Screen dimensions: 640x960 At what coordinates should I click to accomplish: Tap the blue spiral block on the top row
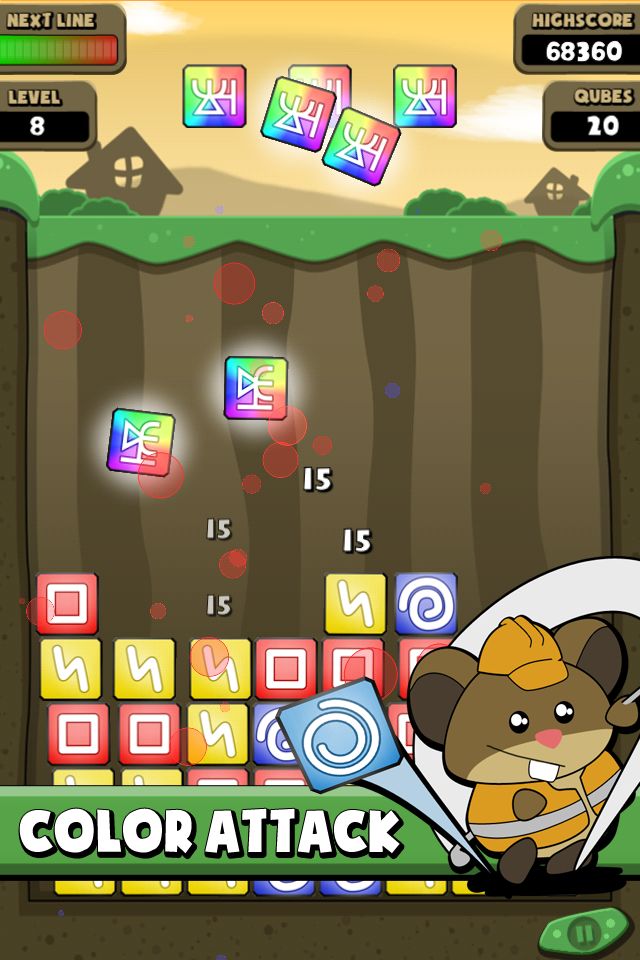tap(426, 604)
